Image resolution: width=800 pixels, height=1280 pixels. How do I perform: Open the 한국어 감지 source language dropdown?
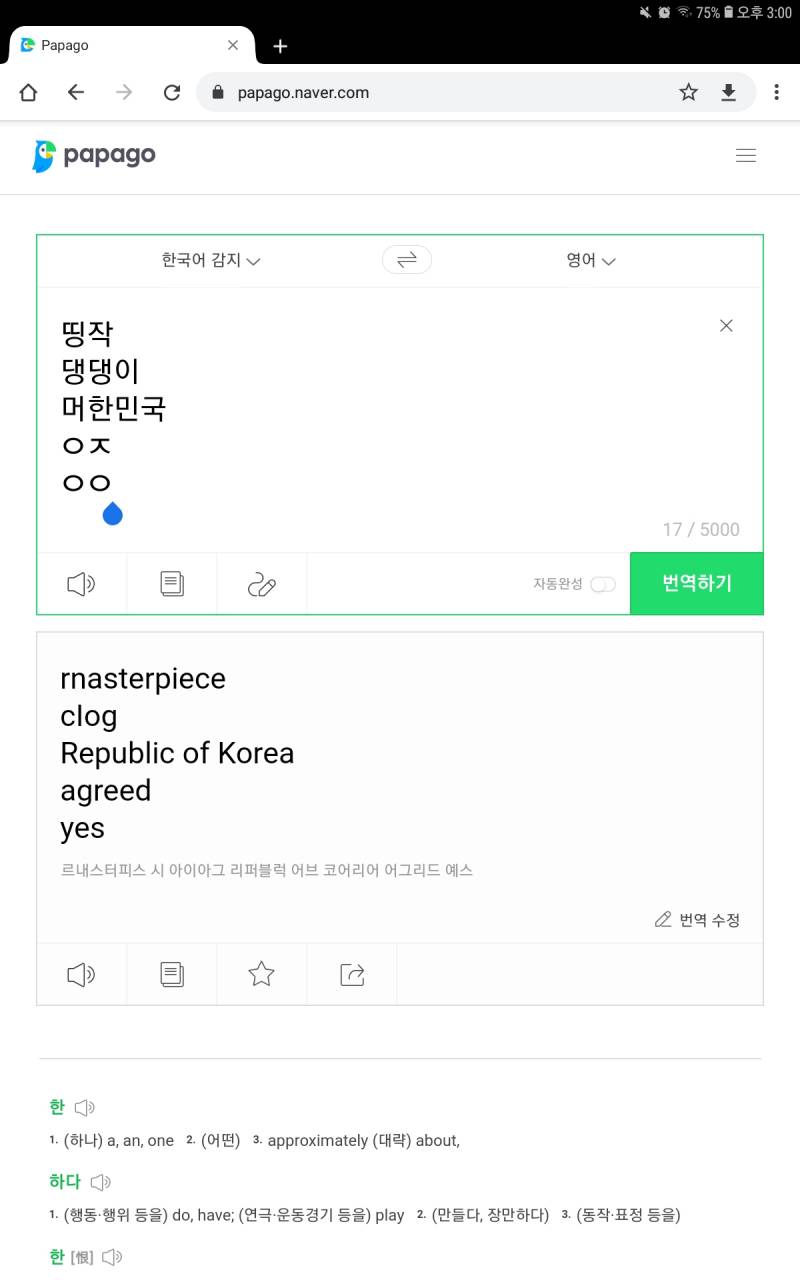(x=210, y=260)
